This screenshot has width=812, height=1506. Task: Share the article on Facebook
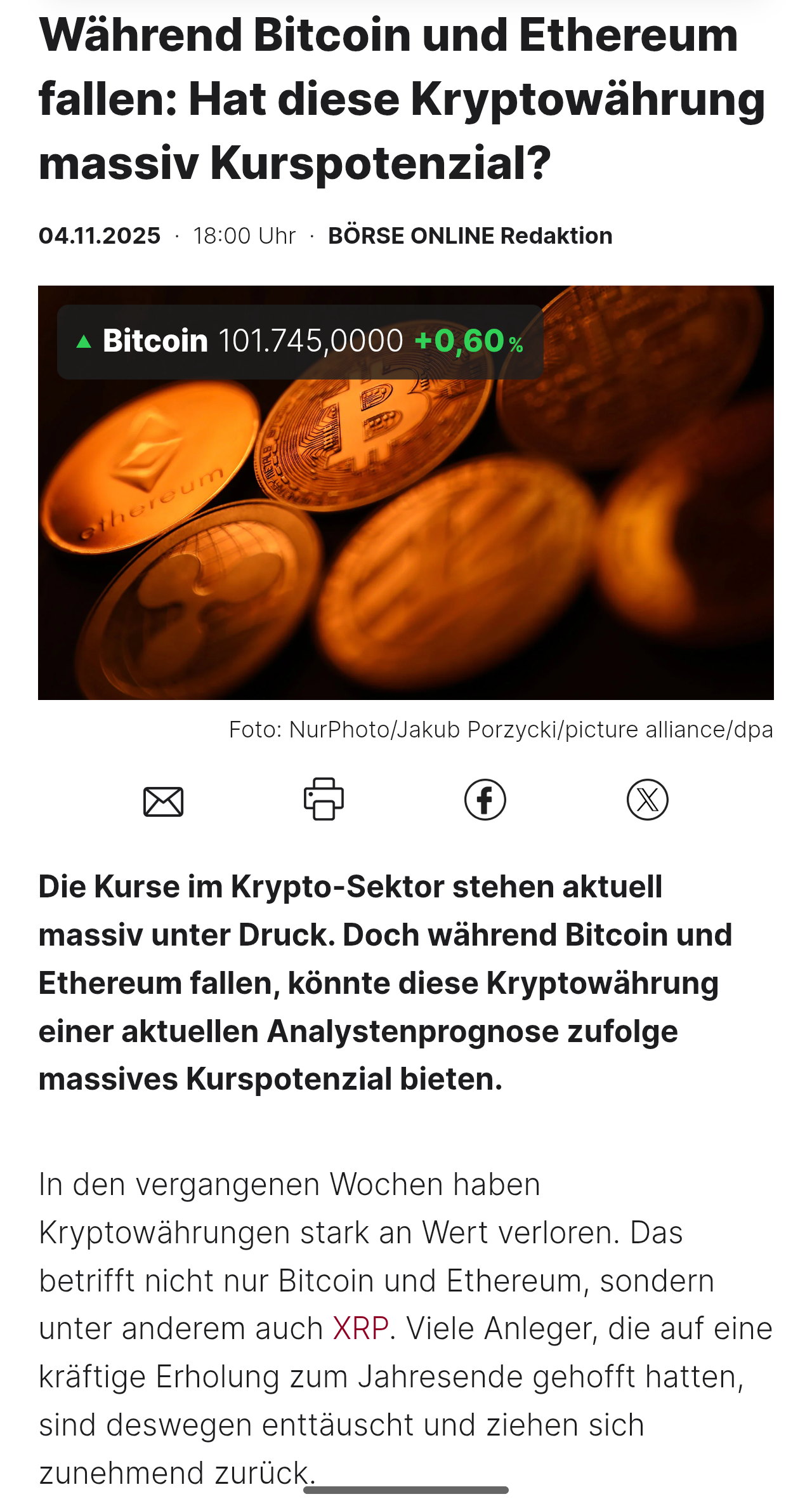(x=485, y=800)
